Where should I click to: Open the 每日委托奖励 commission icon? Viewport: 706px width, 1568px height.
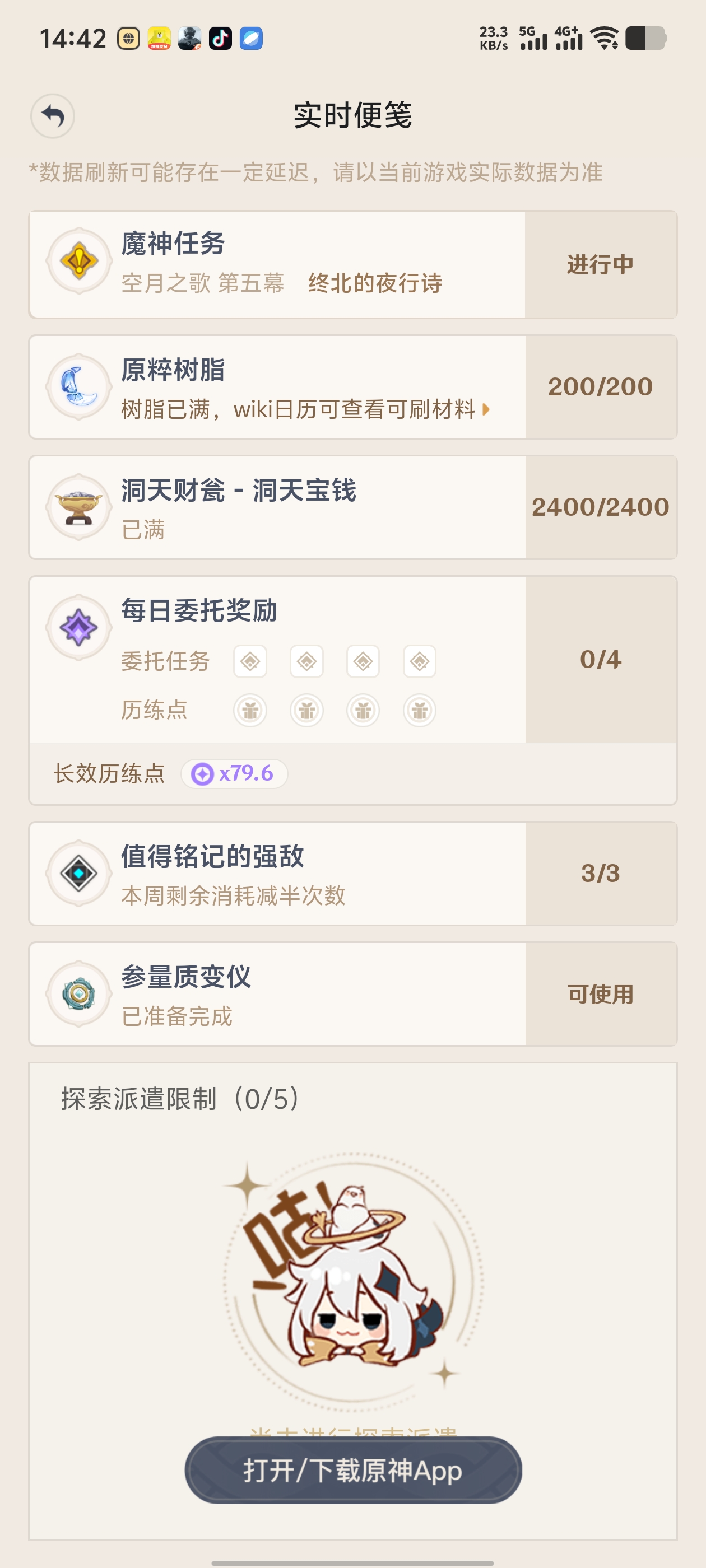(77, 628)
